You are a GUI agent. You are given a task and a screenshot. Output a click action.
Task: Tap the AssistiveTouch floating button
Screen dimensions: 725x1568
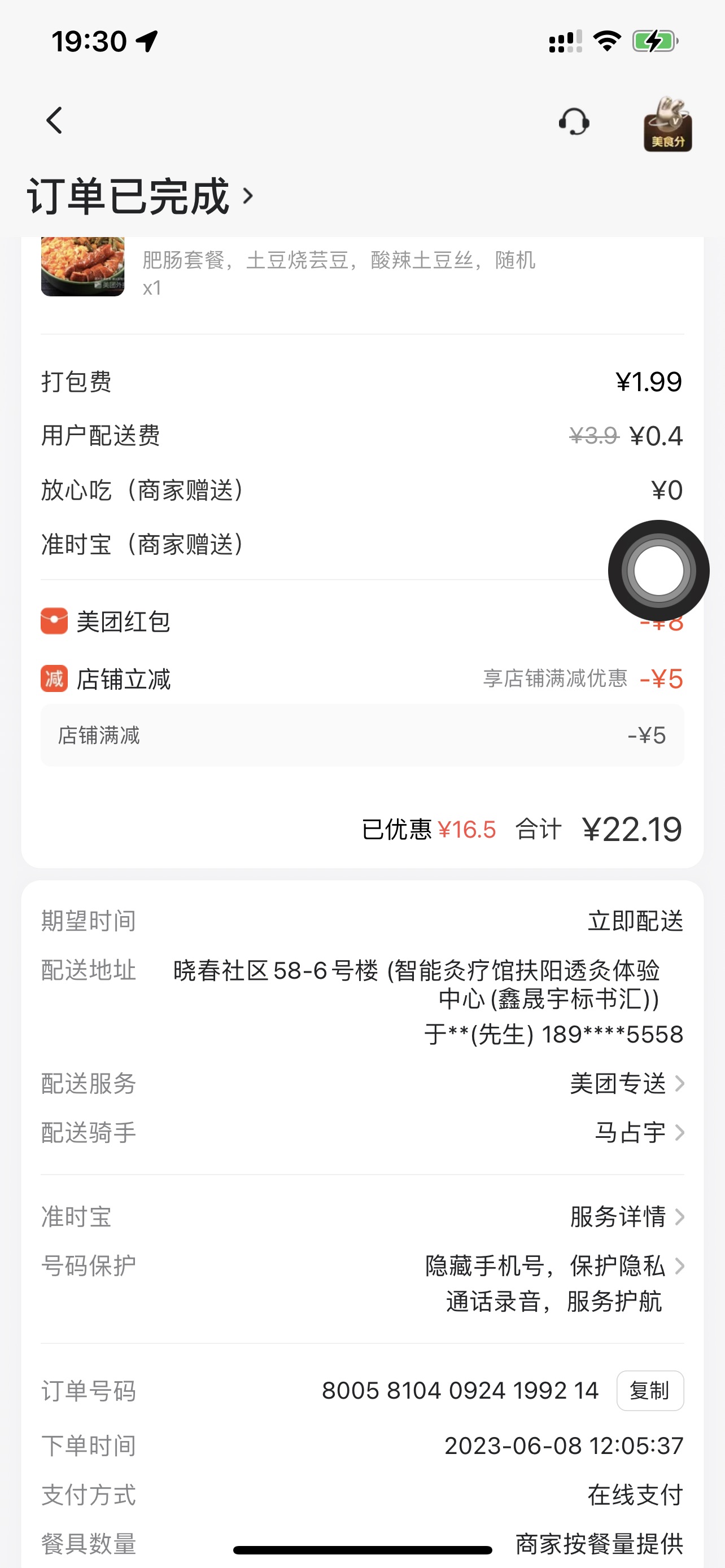coord(658,570)
